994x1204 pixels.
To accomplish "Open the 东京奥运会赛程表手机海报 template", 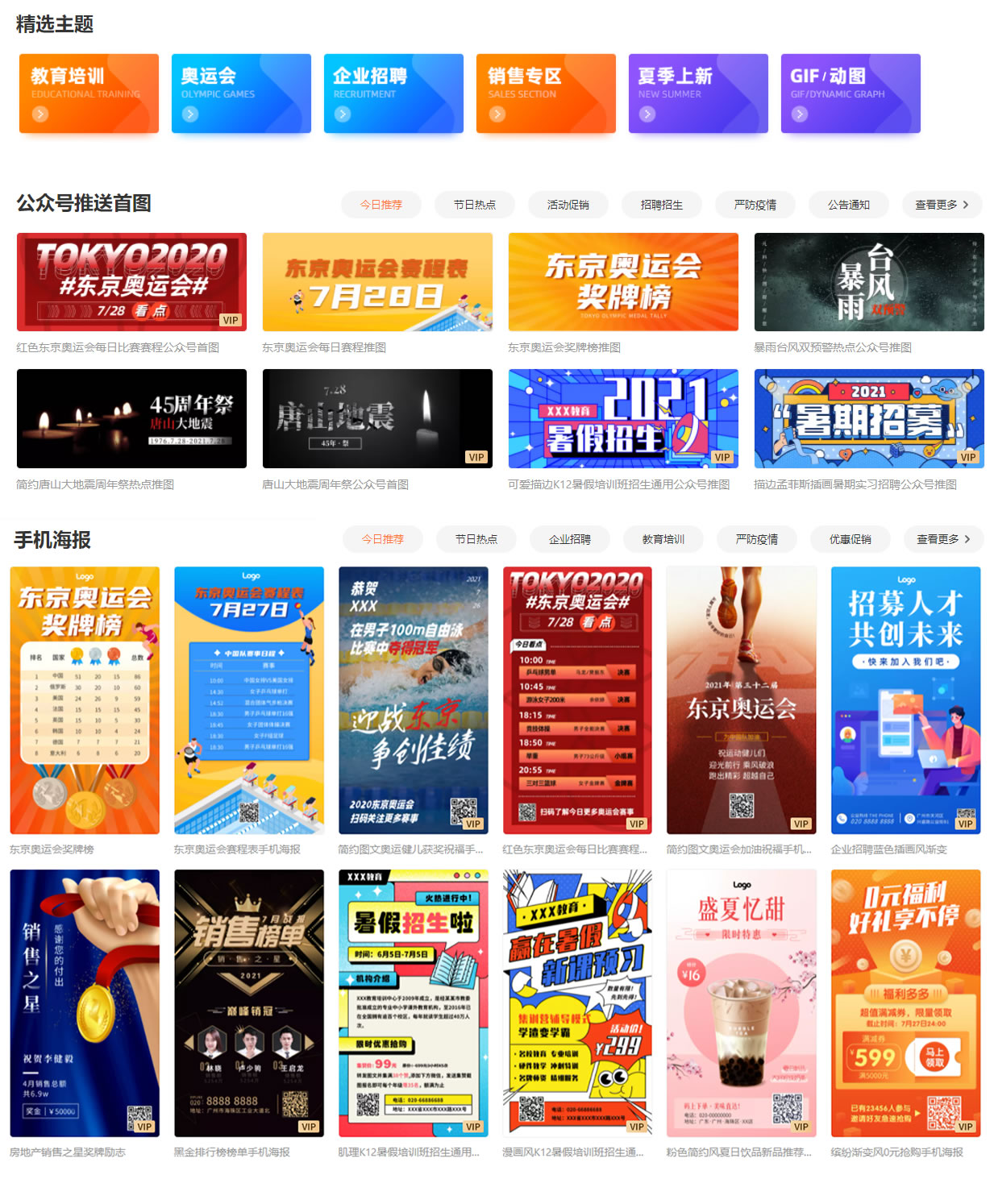I will coord(249,700).
